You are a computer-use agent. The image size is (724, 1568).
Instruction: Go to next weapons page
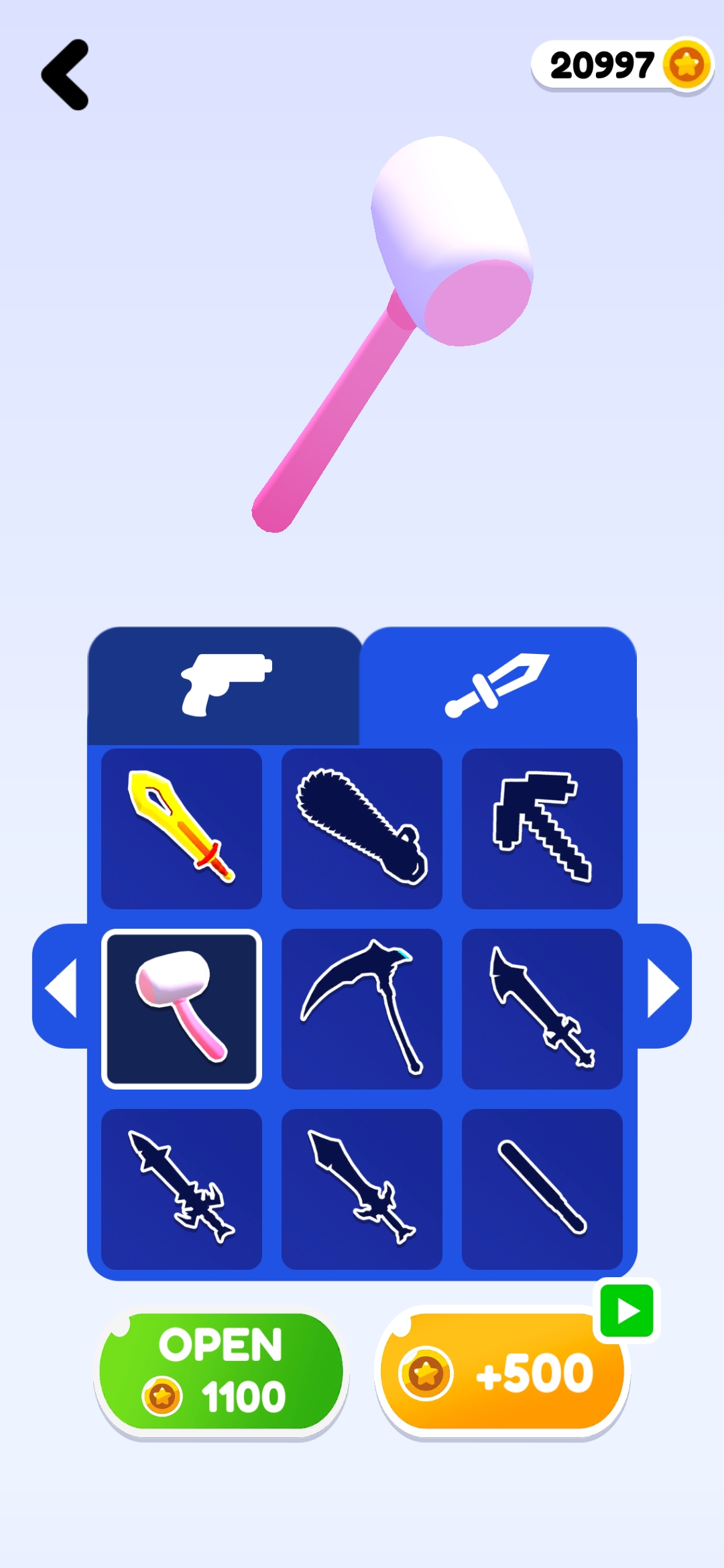[663, 988]
